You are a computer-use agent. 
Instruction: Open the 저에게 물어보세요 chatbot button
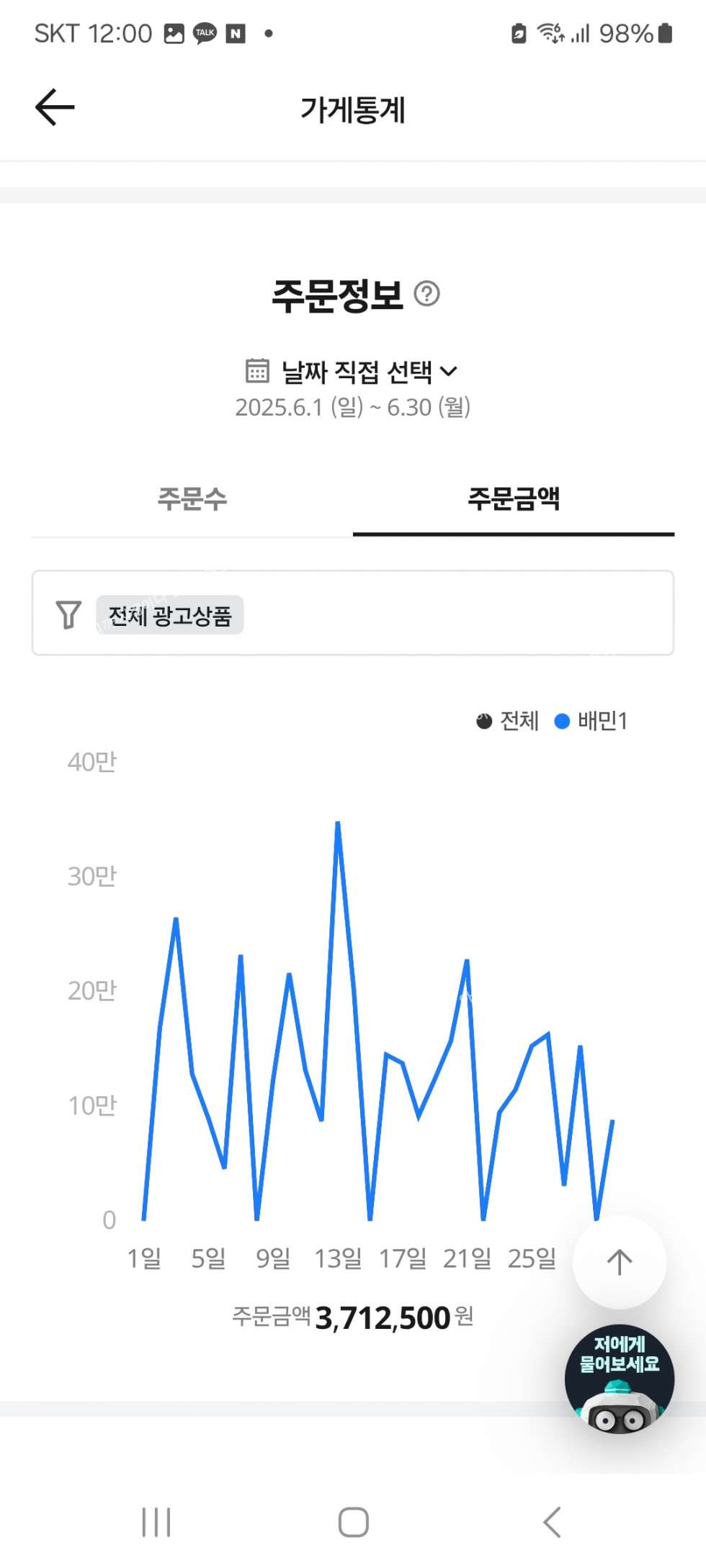[619, 1379]
